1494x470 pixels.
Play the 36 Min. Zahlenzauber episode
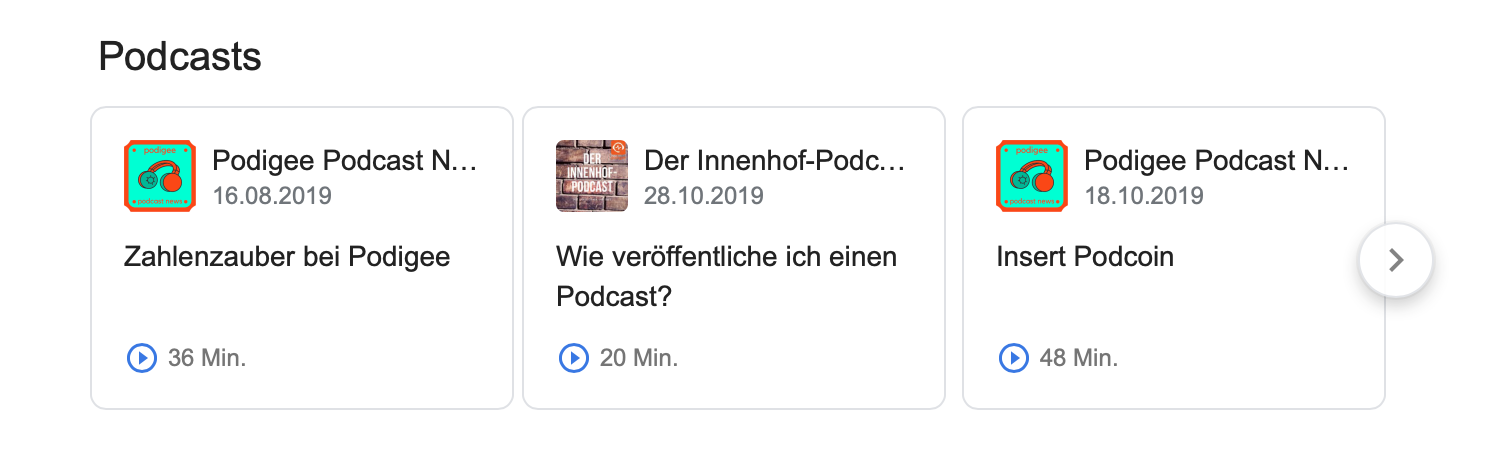142,358
